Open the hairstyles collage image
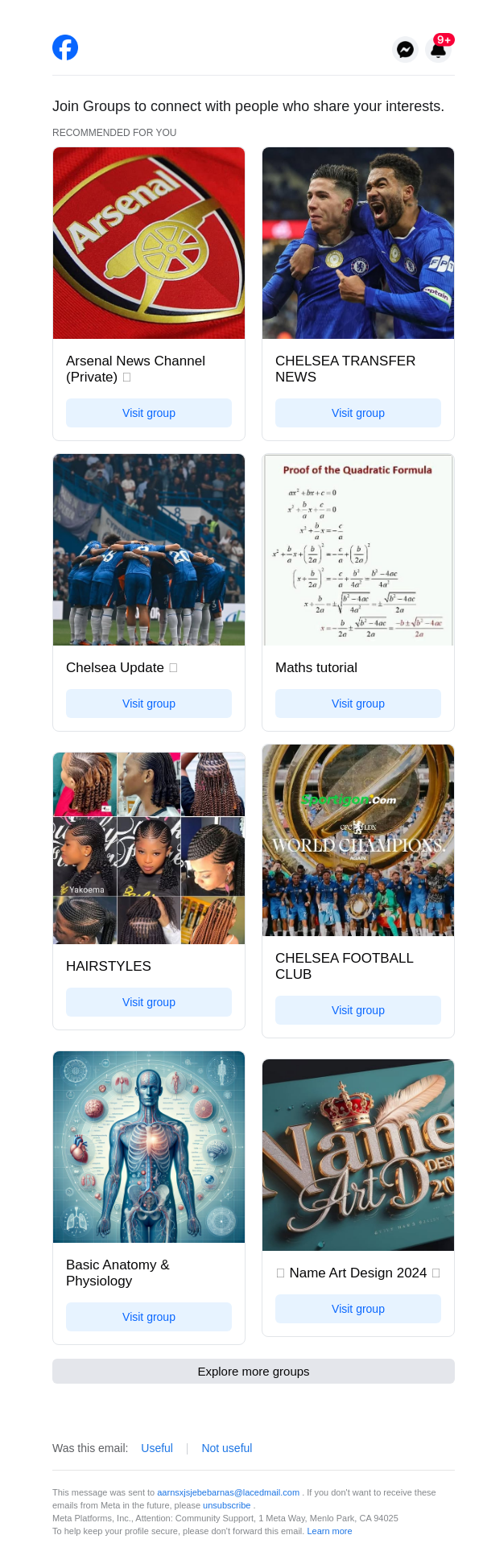Screen dimensions: 483x1568 [149, 848]
